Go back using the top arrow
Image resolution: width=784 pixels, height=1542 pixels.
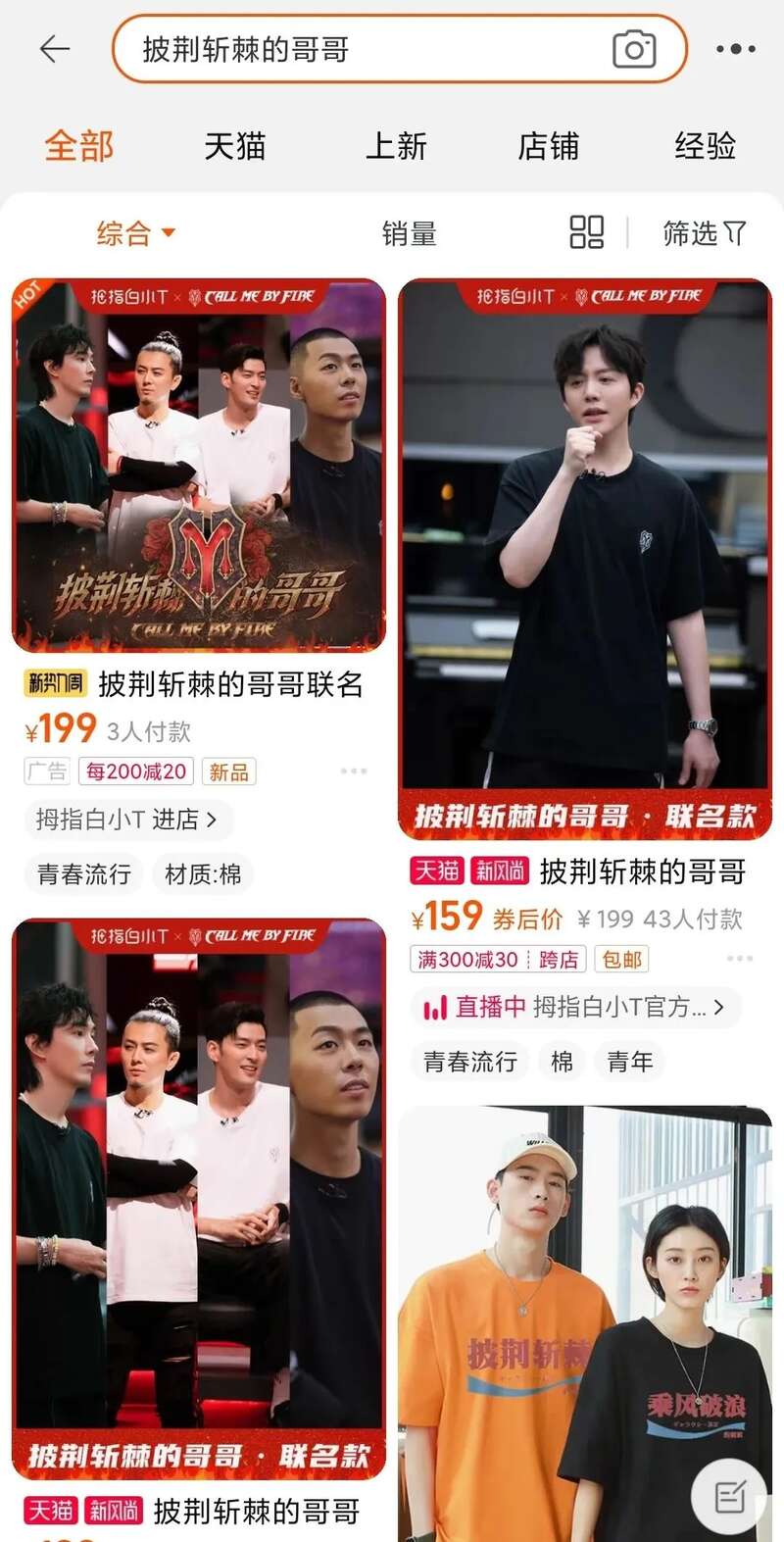55,49
